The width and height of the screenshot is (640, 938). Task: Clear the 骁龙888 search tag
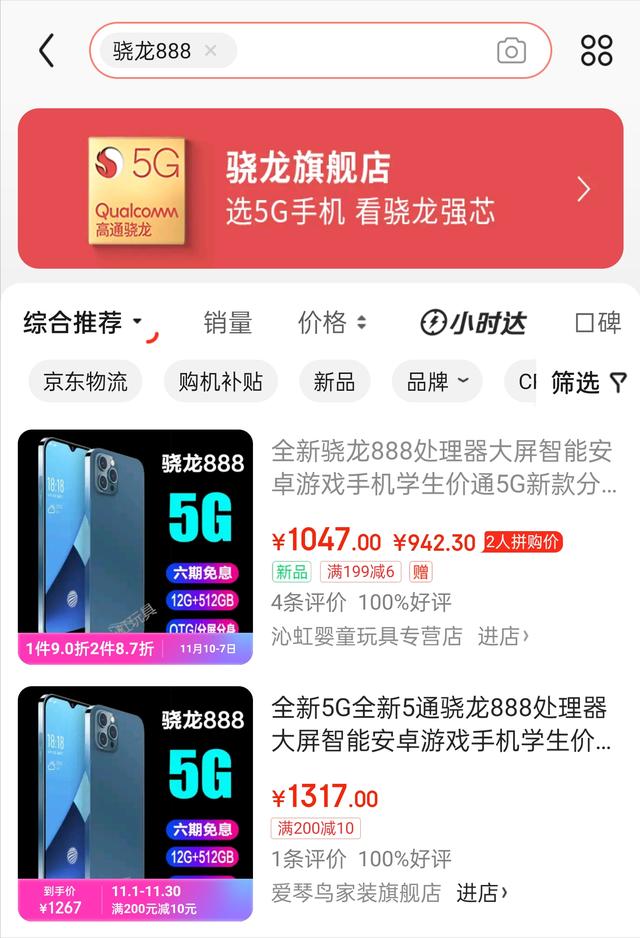click(210, 50)
